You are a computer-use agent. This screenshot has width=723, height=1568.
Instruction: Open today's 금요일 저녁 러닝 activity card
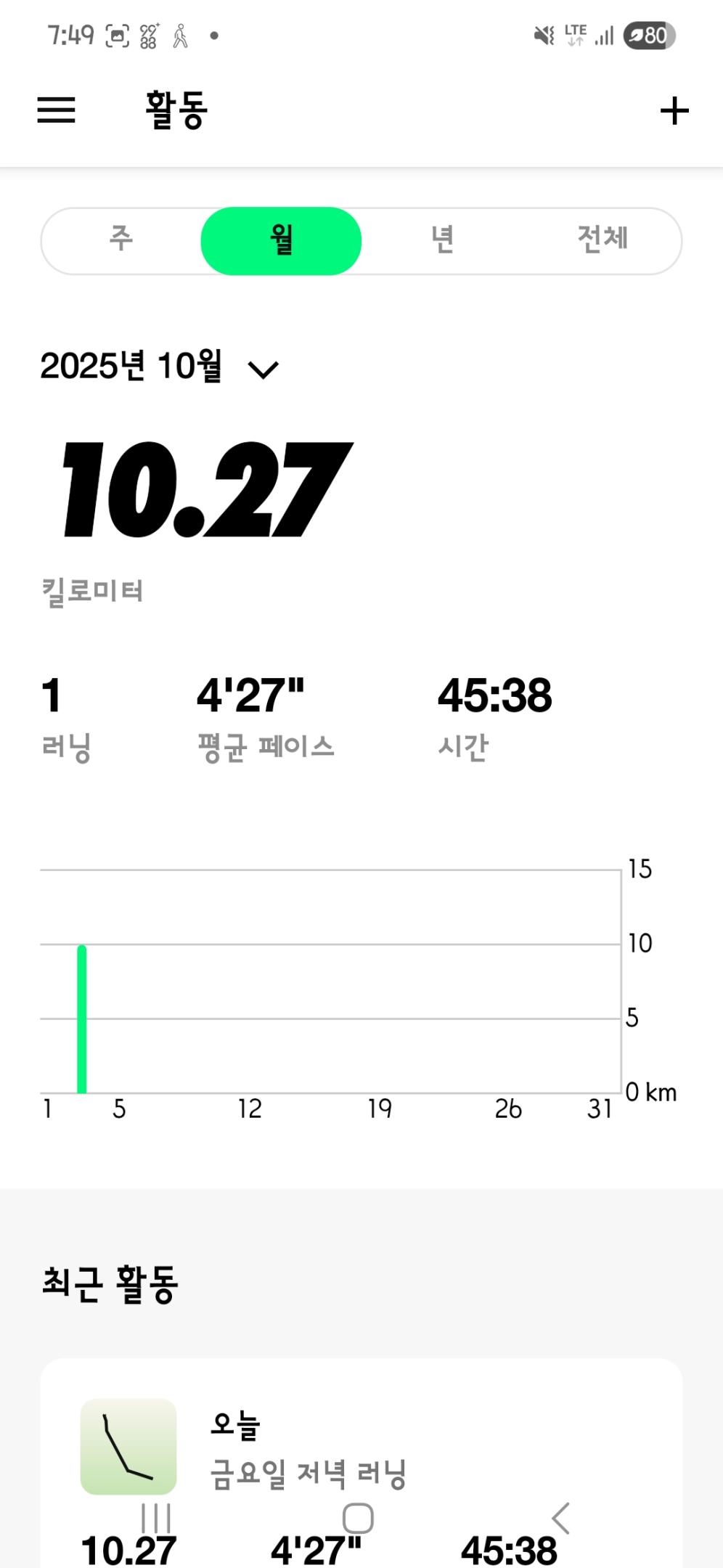(x=361, y=1448)
